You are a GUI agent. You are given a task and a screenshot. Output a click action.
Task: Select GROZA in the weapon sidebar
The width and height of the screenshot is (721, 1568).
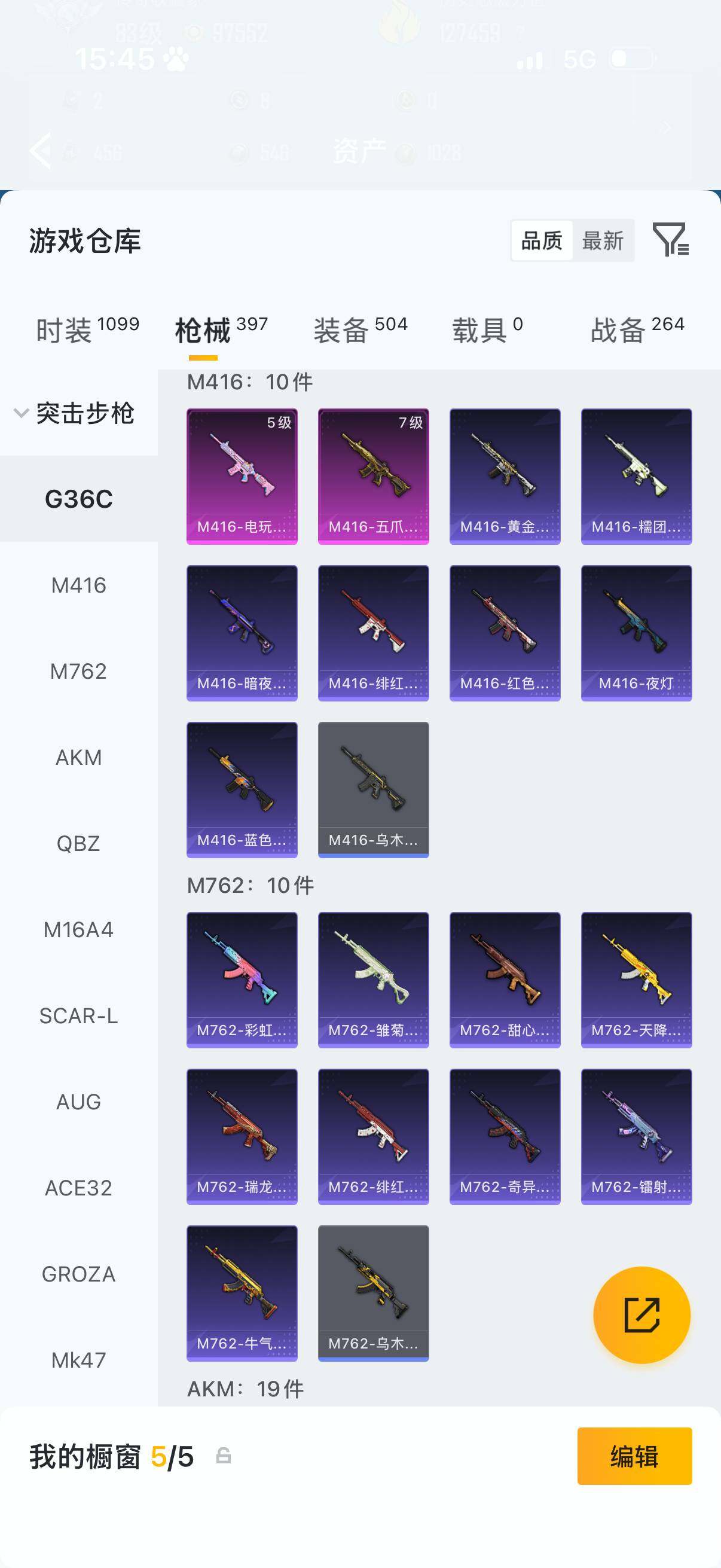click(x=78, y=1273)
